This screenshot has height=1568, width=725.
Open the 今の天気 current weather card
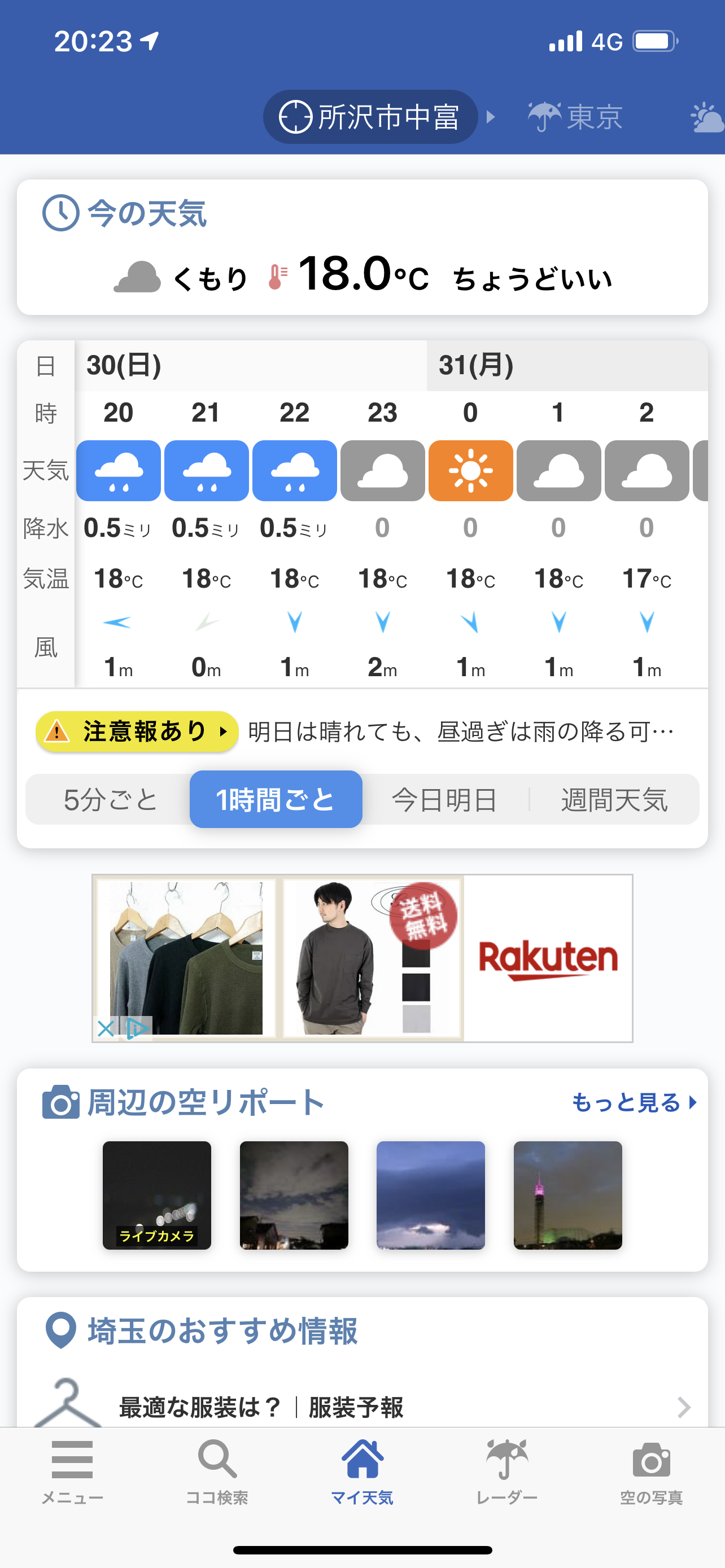362,247
